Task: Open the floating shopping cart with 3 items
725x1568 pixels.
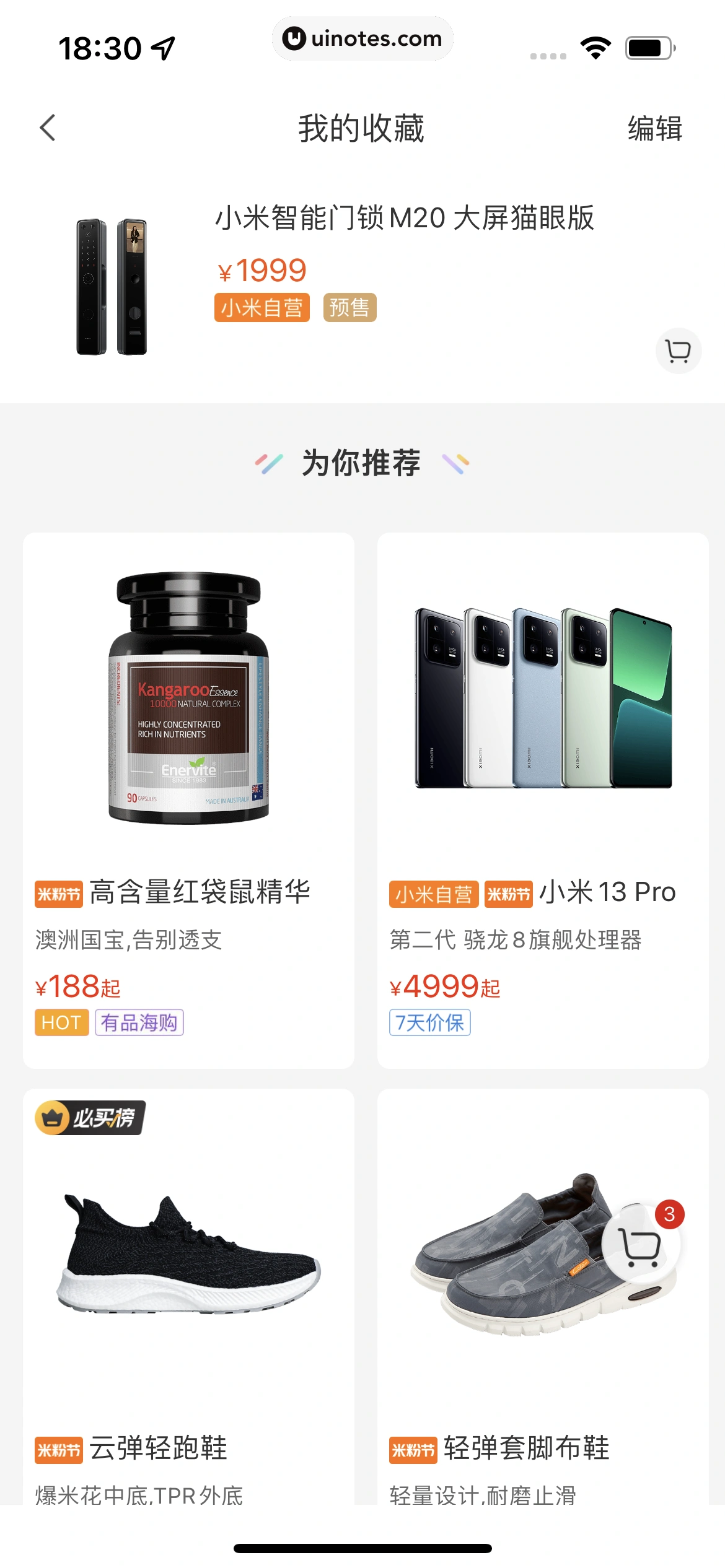Action: pyautogui.click(x=641, y=1245)
